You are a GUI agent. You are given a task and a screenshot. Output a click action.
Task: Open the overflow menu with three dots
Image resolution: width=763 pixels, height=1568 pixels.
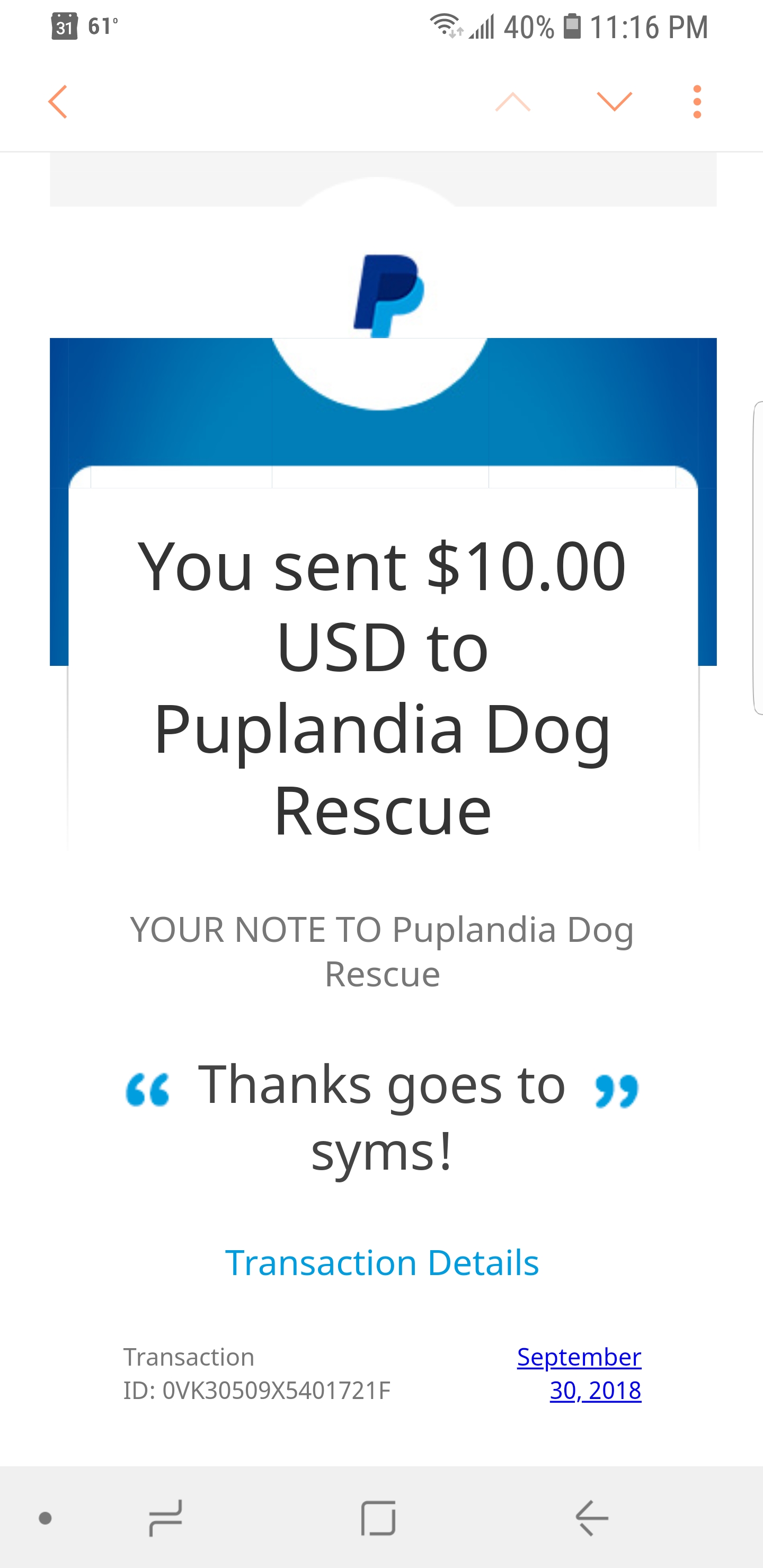pyautogui.click(x=698, y=101)
